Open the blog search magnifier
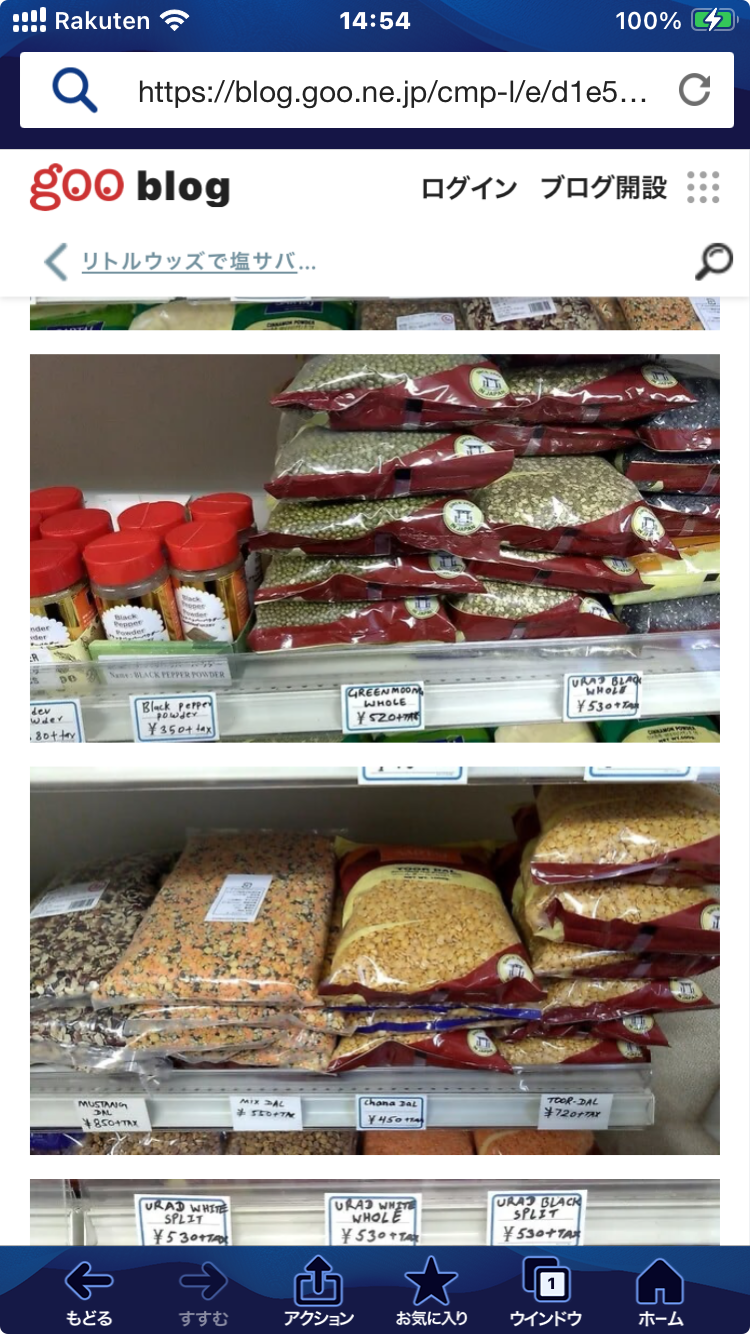 coord(713,262)
